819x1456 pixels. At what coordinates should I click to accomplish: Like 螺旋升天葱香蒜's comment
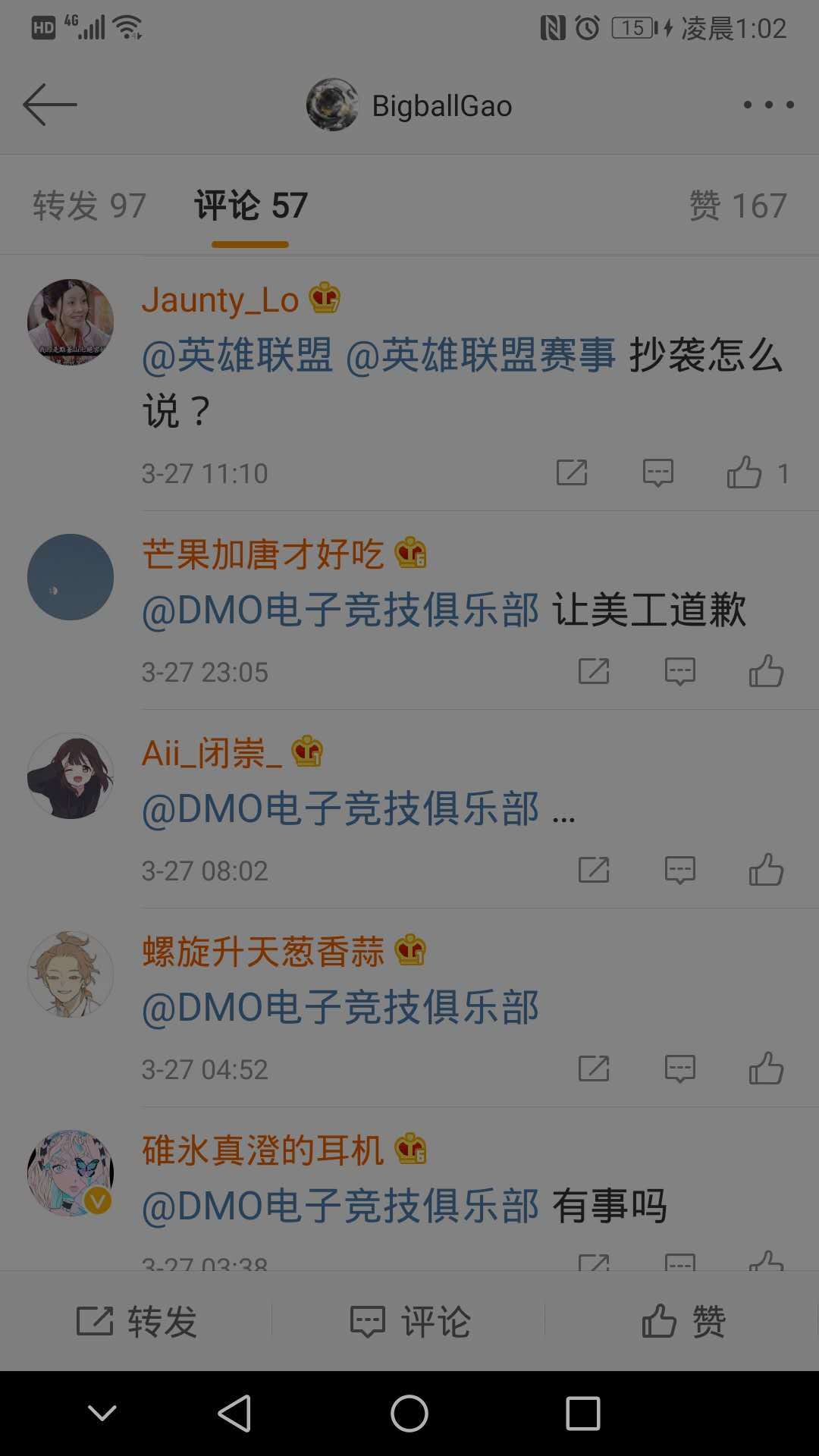point(766,1069)
